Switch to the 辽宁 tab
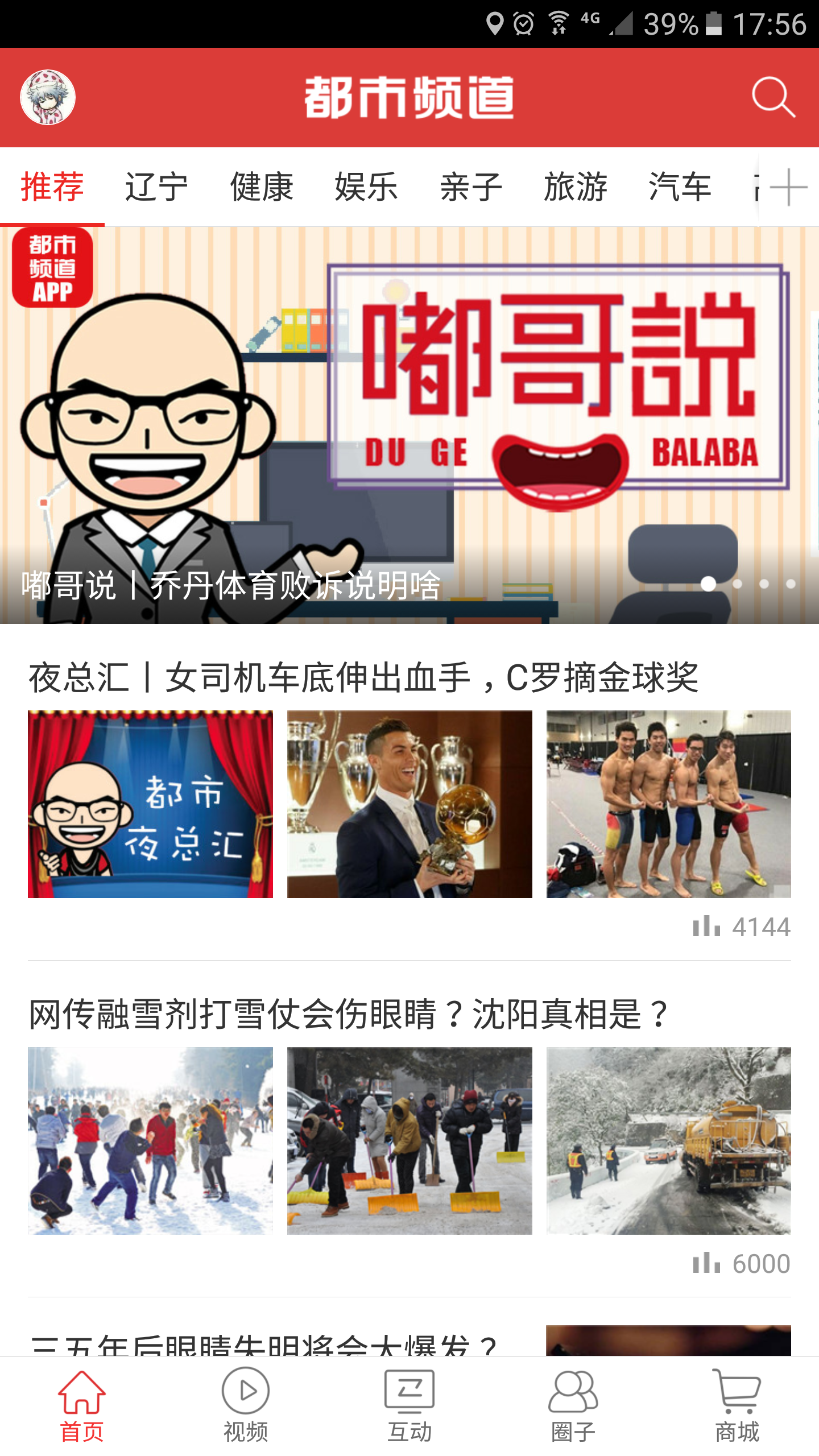 click(156, 187)
